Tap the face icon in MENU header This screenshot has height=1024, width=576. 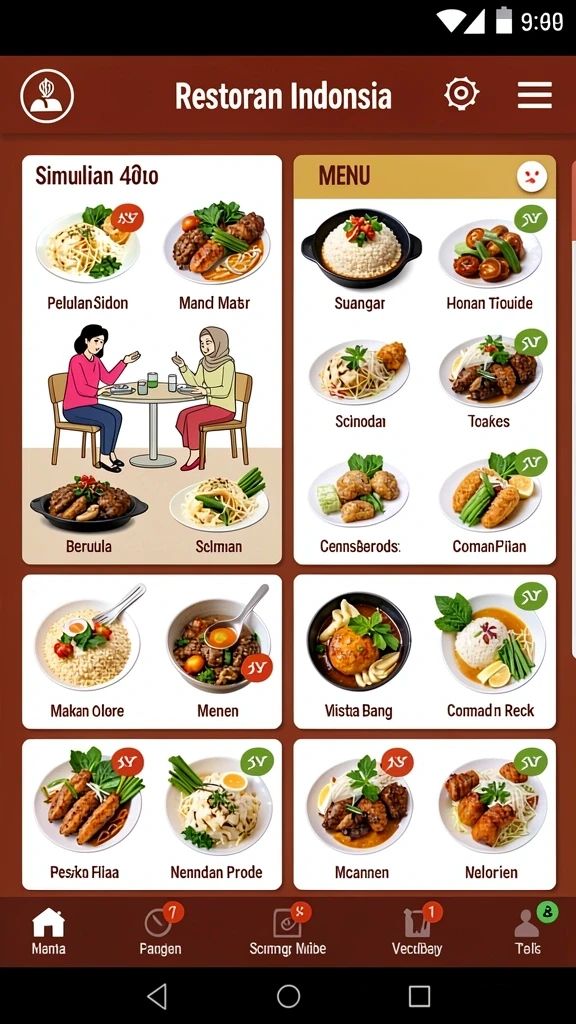click(532, 176)
